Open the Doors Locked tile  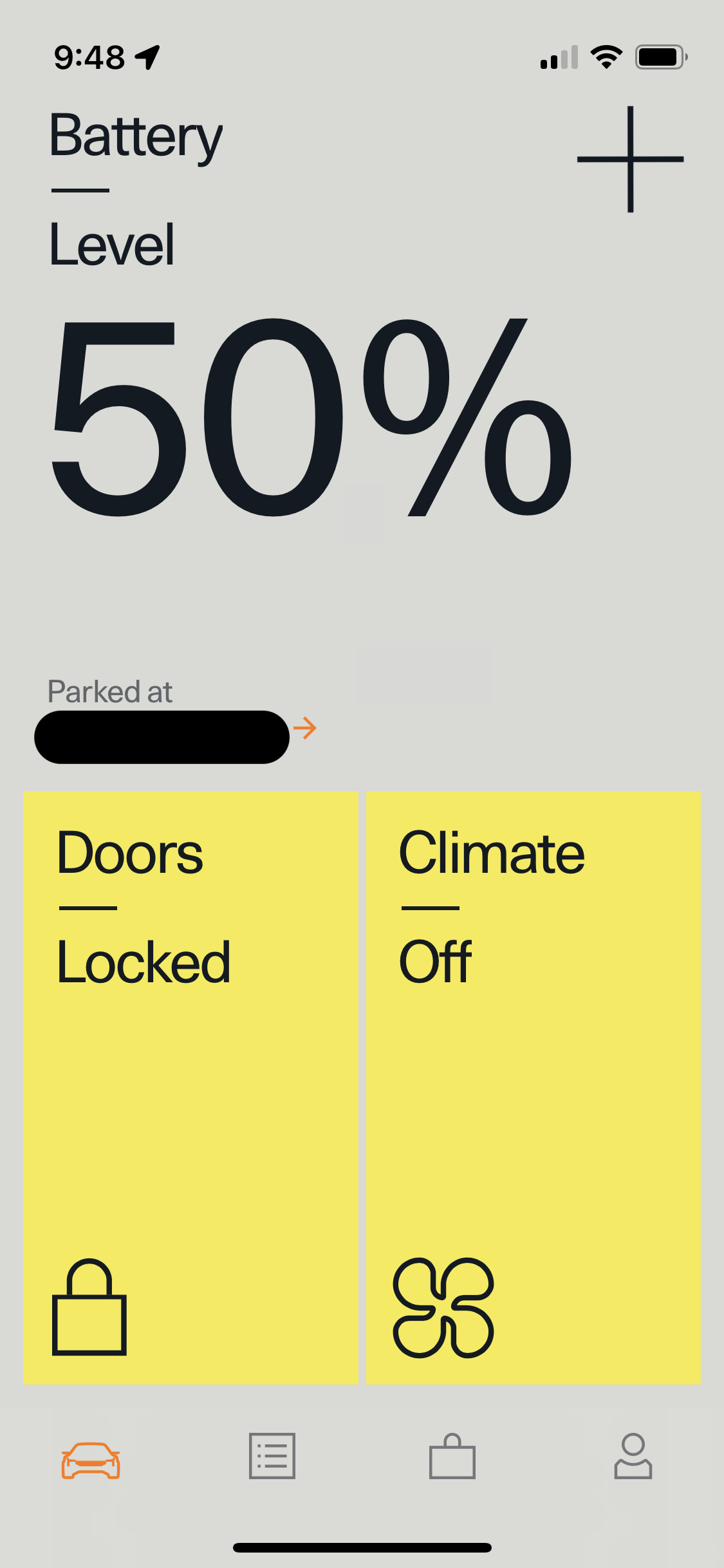click(190, 1088)
